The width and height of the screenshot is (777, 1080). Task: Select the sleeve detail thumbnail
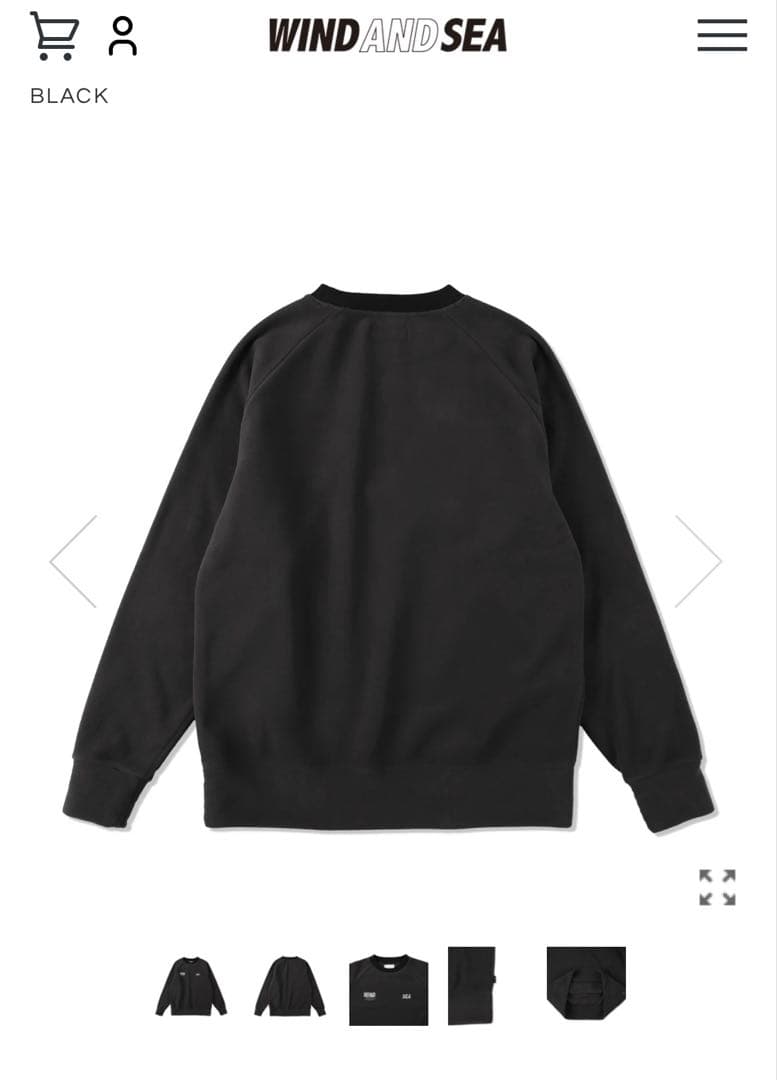472,986
